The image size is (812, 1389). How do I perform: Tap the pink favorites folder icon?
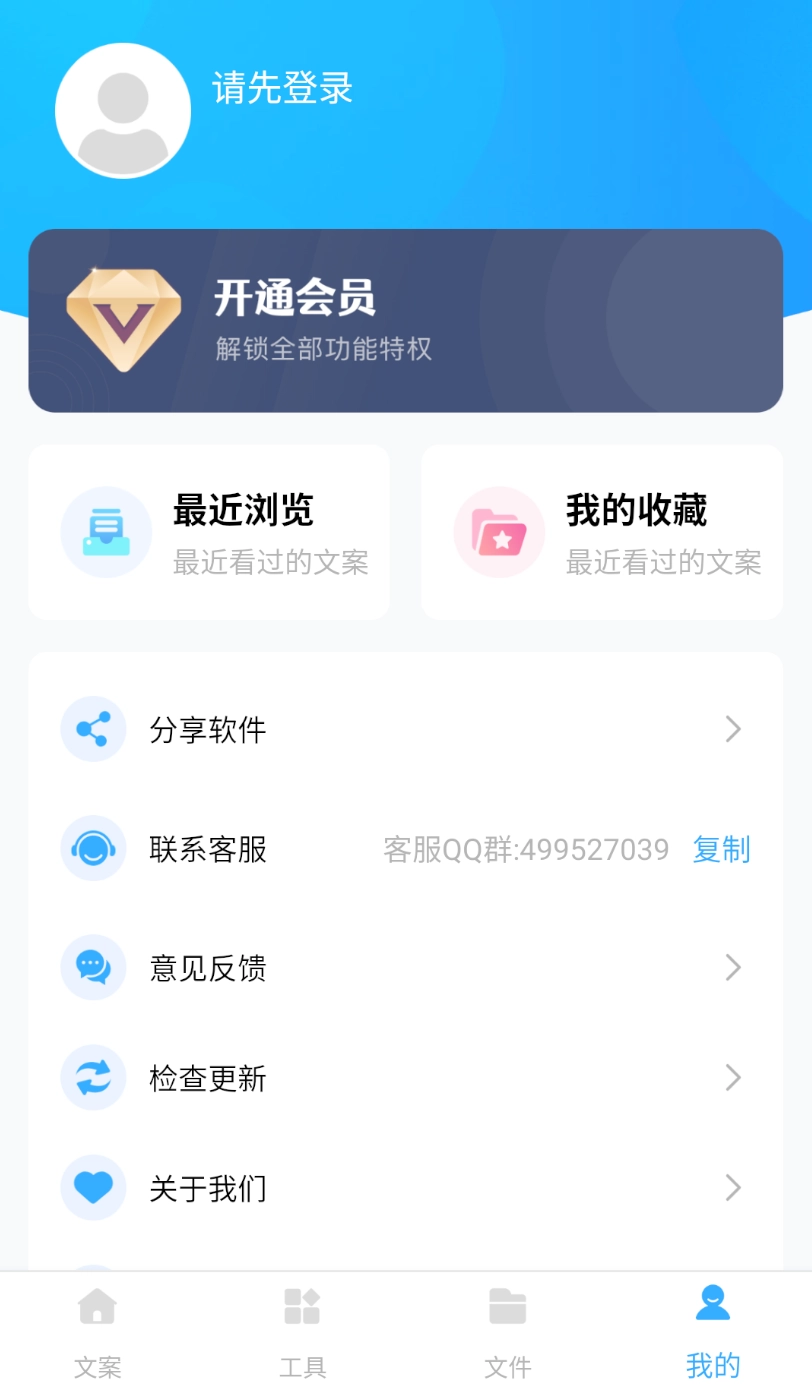pos(498,531)
